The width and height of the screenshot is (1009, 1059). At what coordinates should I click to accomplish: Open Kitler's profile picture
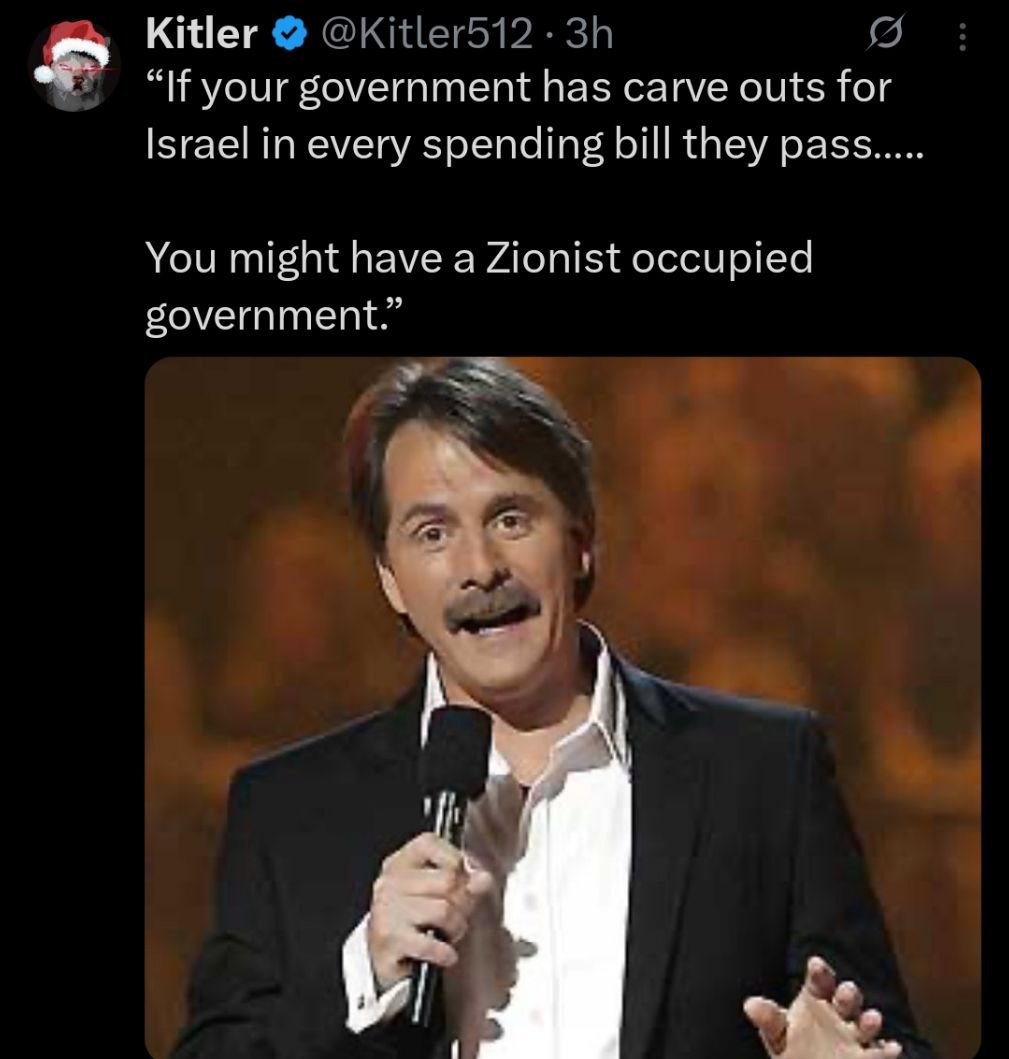(75, 69)
